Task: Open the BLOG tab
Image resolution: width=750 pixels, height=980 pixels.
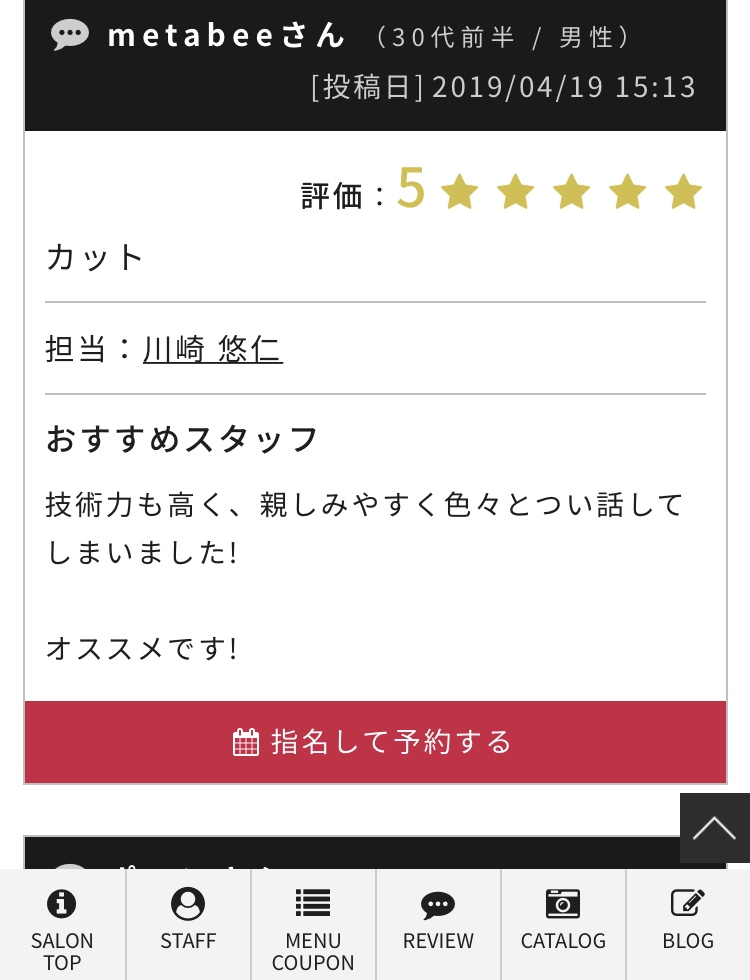Action: (x=688, y=924)
